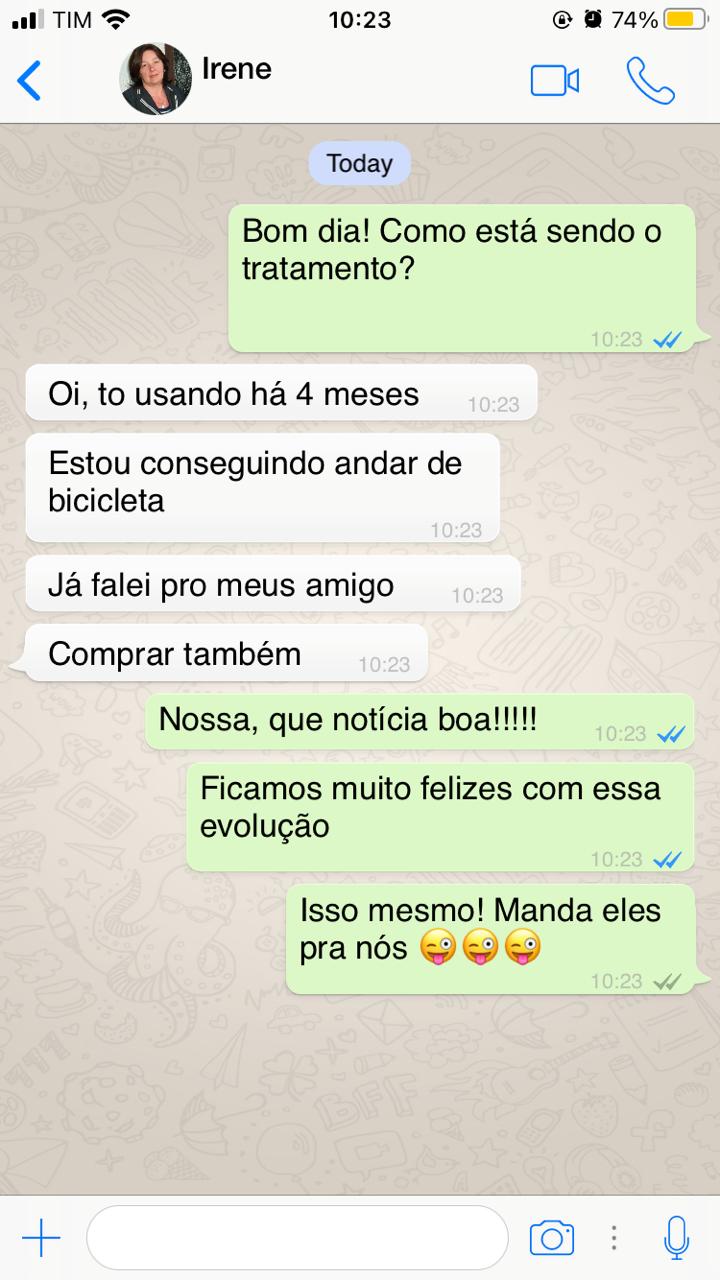Open the three-dot options beside camera
The width and height of the screenshot is (720, 1280).
(614, 1238)
